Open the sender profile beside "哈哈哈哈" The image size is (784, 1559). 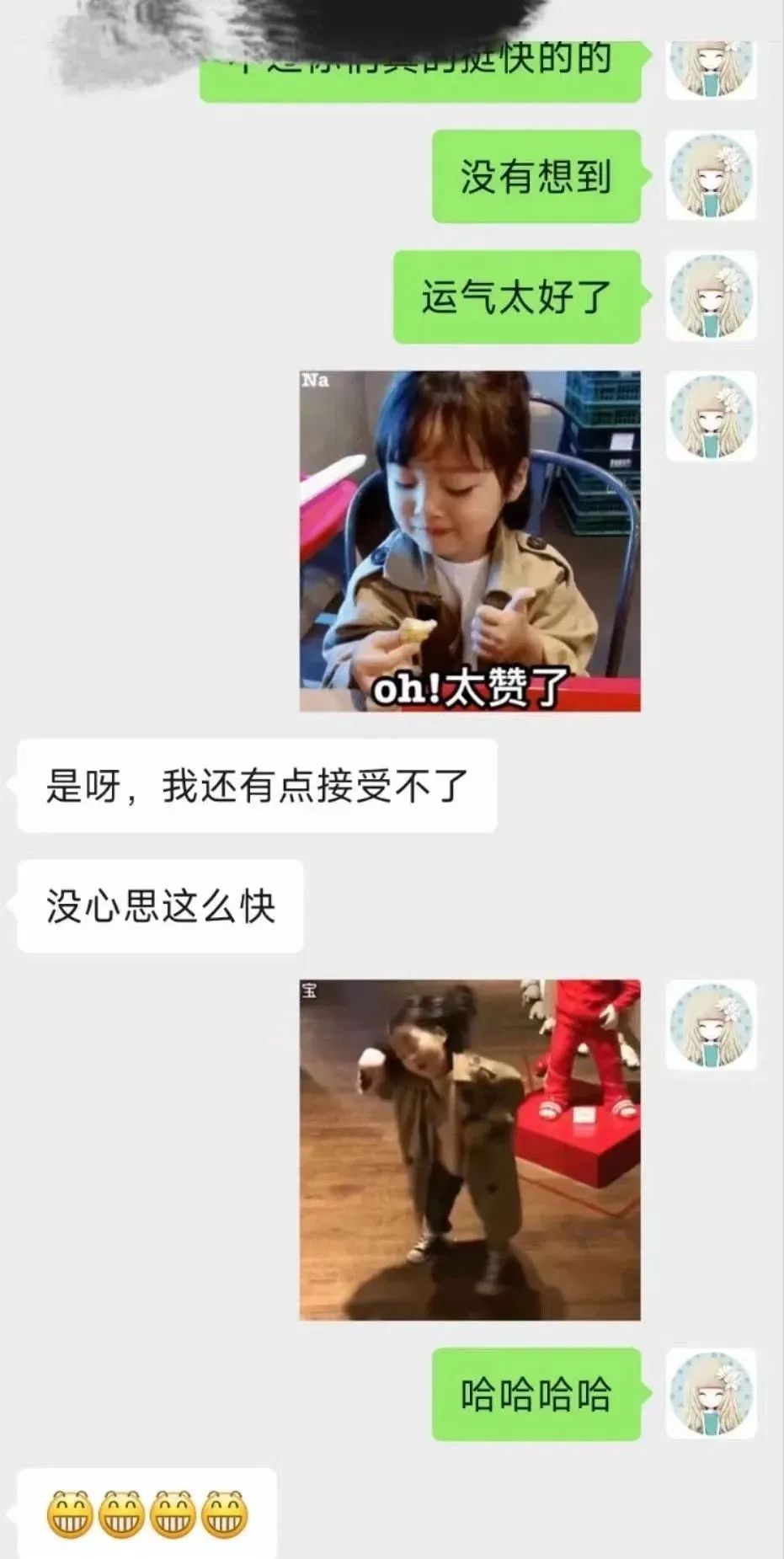tap(711, 1393)
